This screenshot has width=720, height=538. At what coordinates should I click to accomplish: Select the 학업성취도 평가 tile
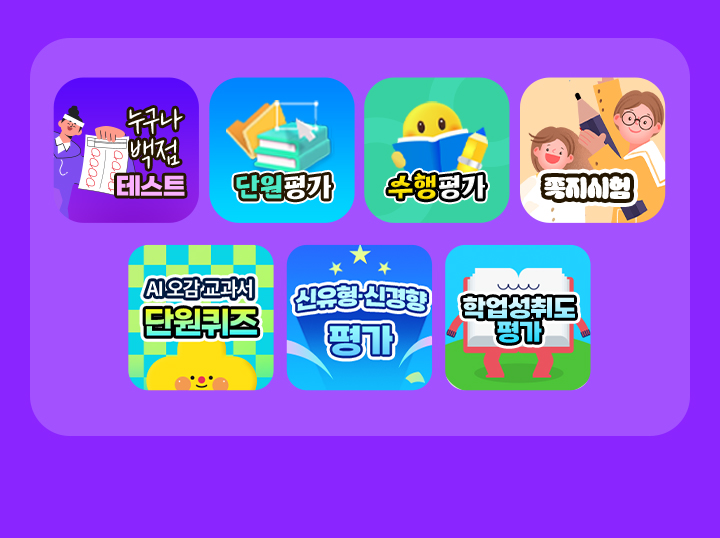click(x=517, y=317)
